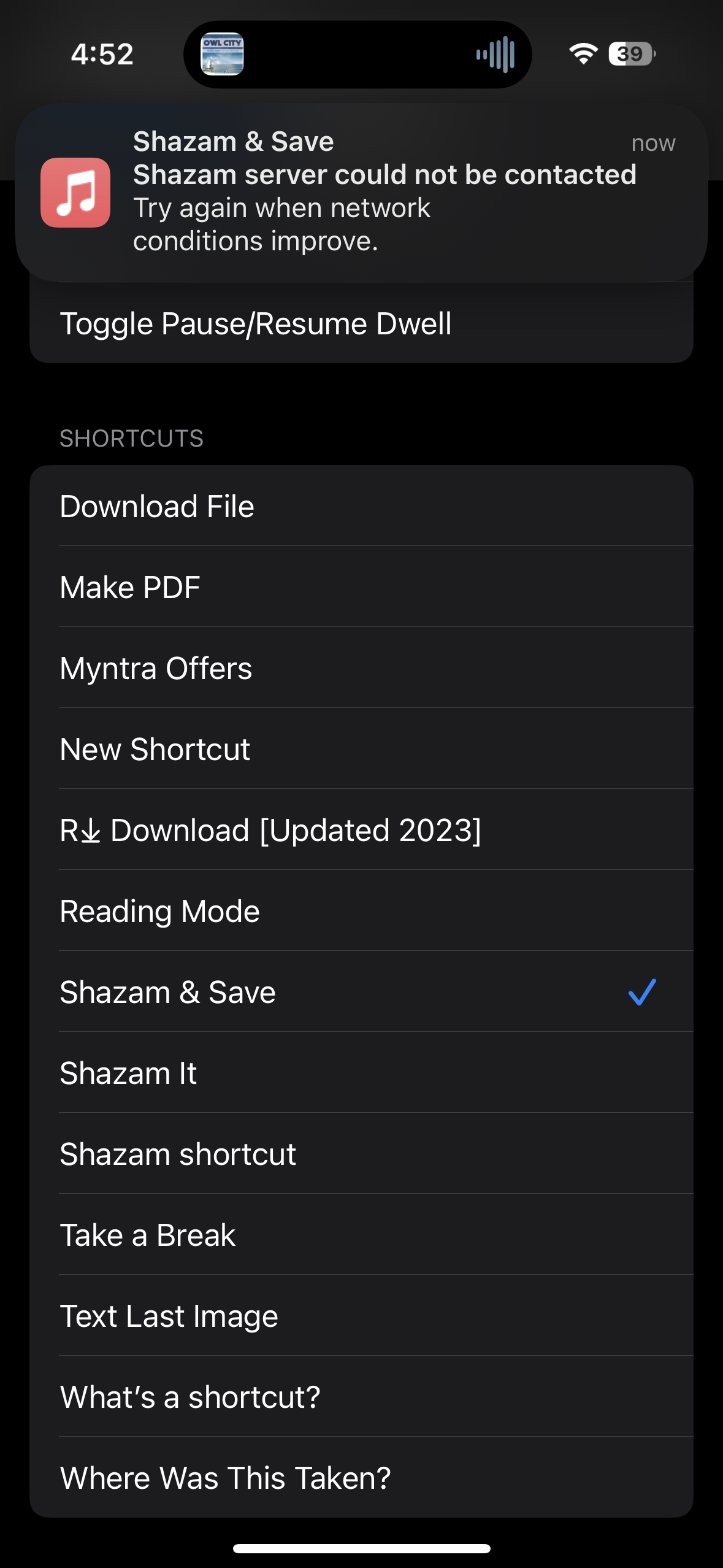Open the Owl City now-playing Dynamic Island

[x=357, y=55]
